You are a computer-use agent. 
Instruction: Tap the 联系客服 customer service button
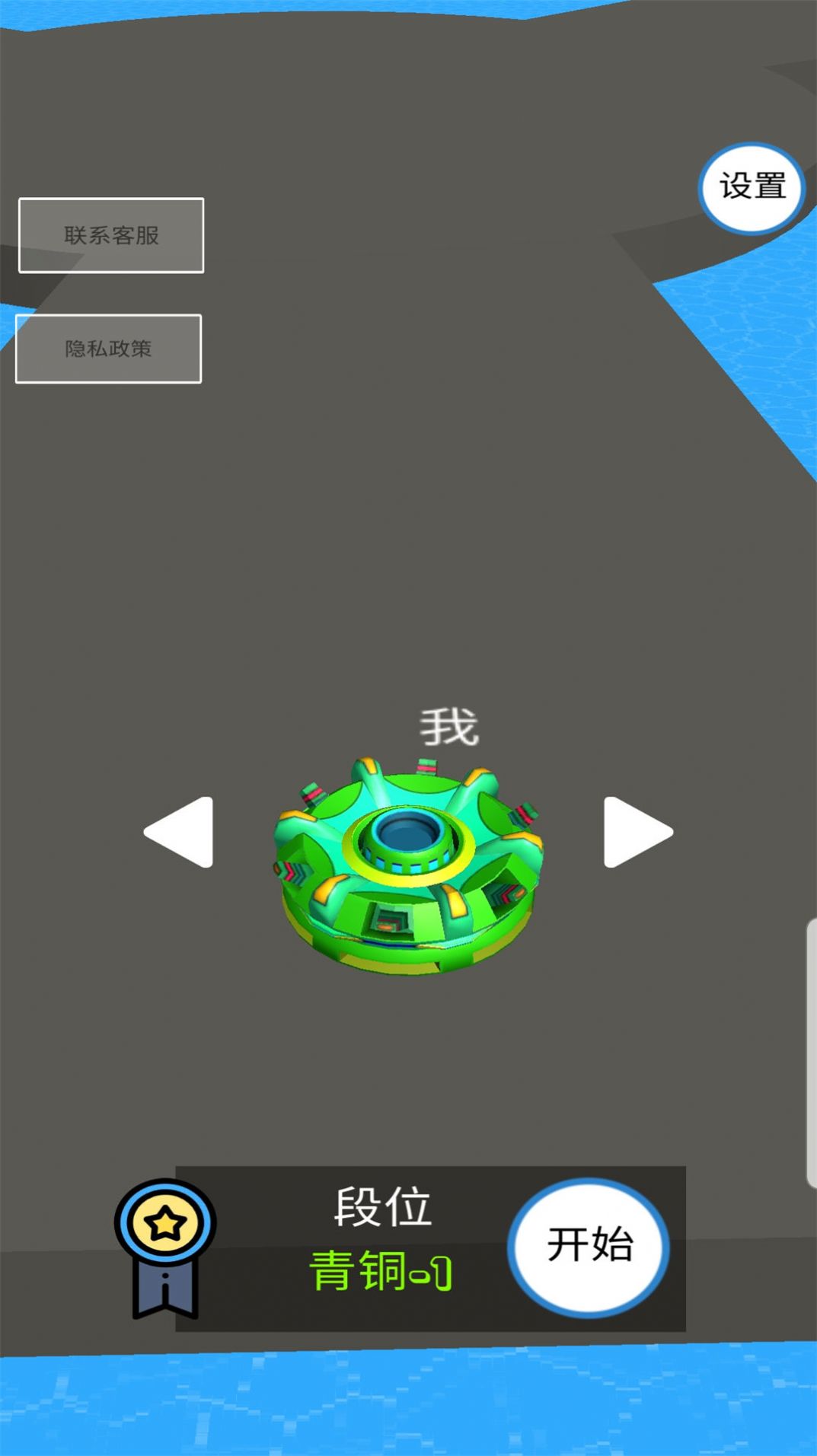point(111,235)
